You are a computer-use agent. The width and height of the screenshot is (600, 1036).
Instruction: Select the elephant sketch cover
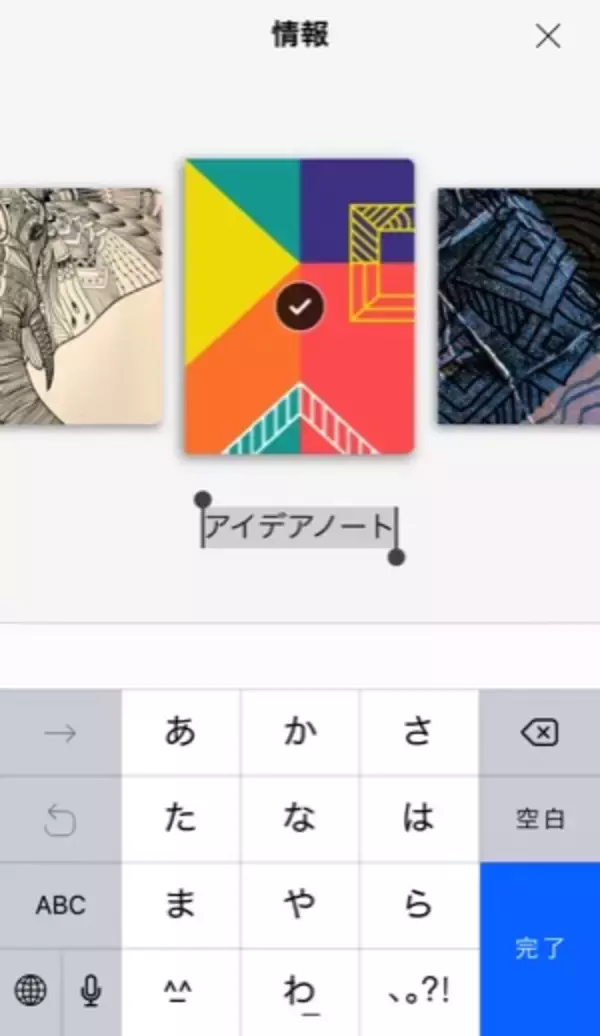80,305
